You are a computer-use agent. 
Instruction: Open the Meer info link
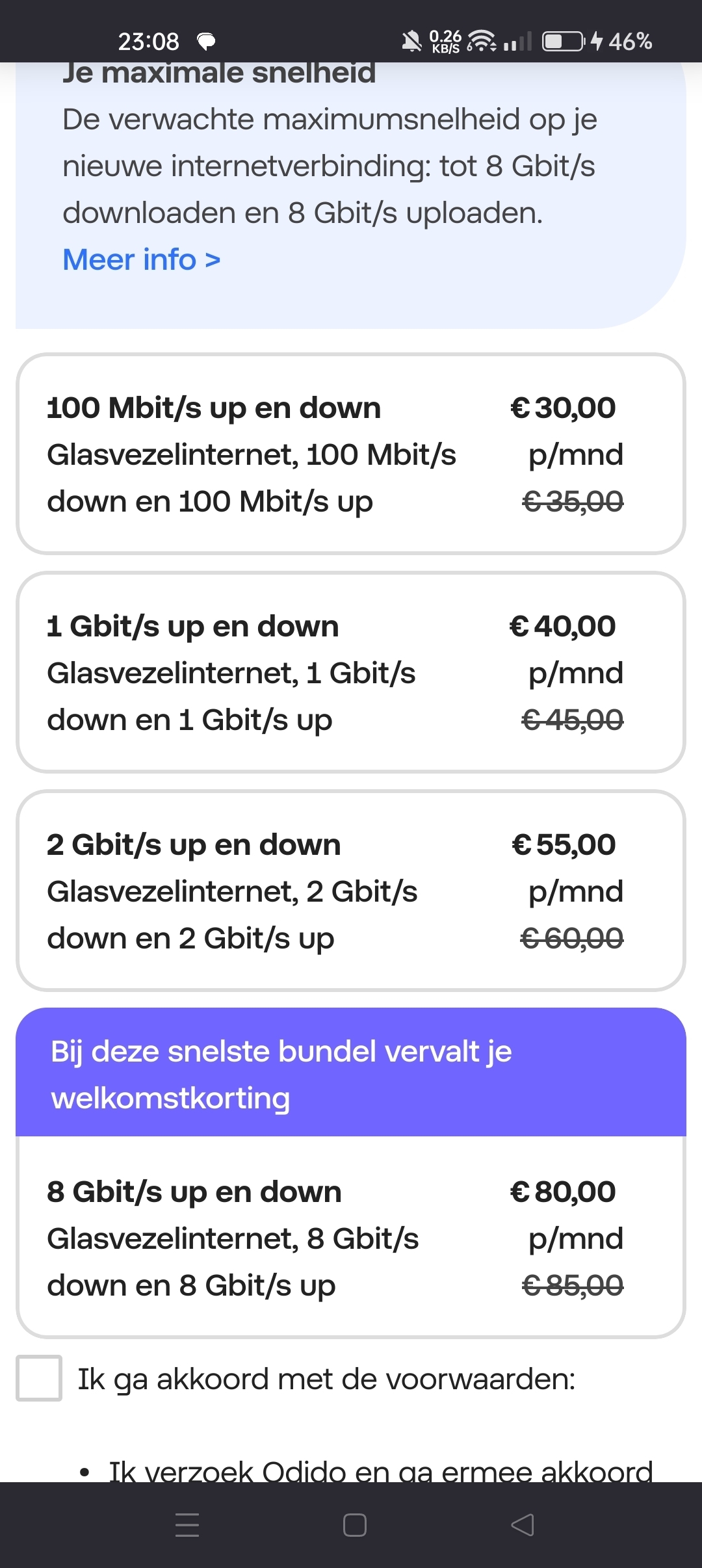click(142, 259)
